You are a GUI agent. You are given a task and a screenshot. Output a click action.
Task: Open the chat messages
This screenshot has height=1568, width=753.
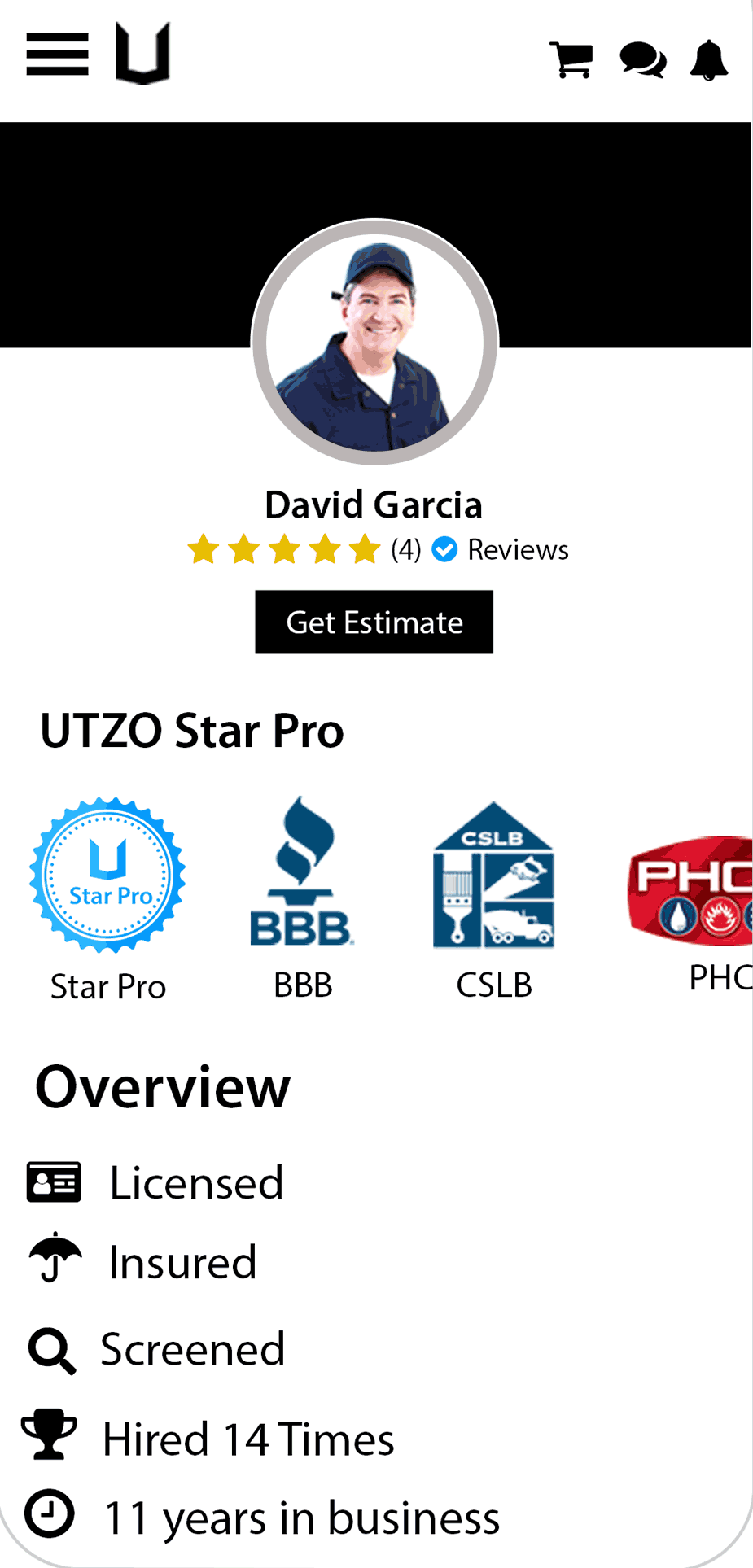click(x=642, y=59)
